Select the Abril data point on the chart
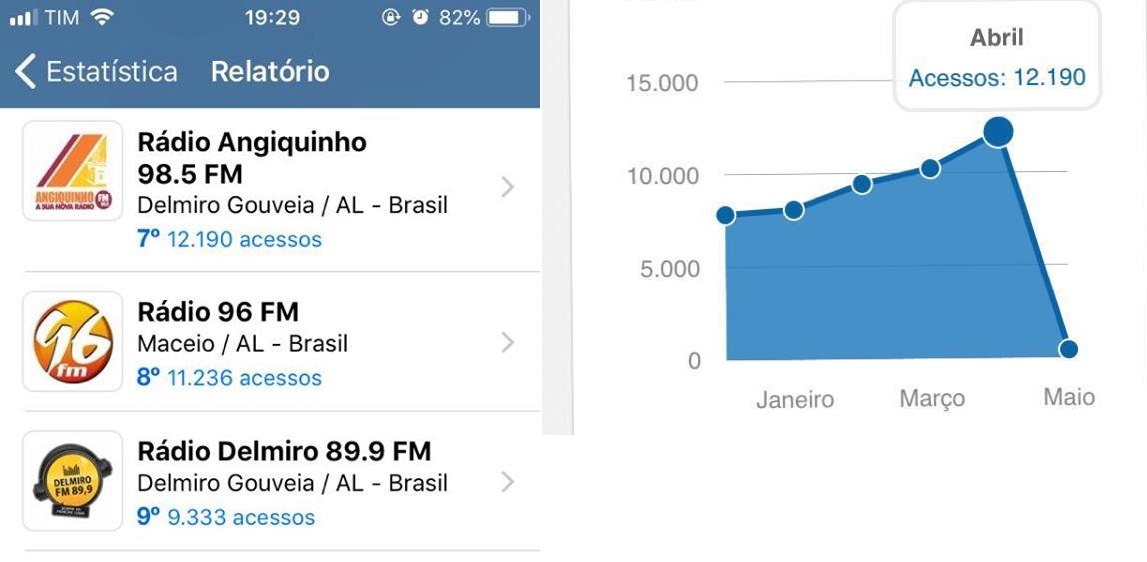This screenshot has width=1147, height=562. point(998,131)
